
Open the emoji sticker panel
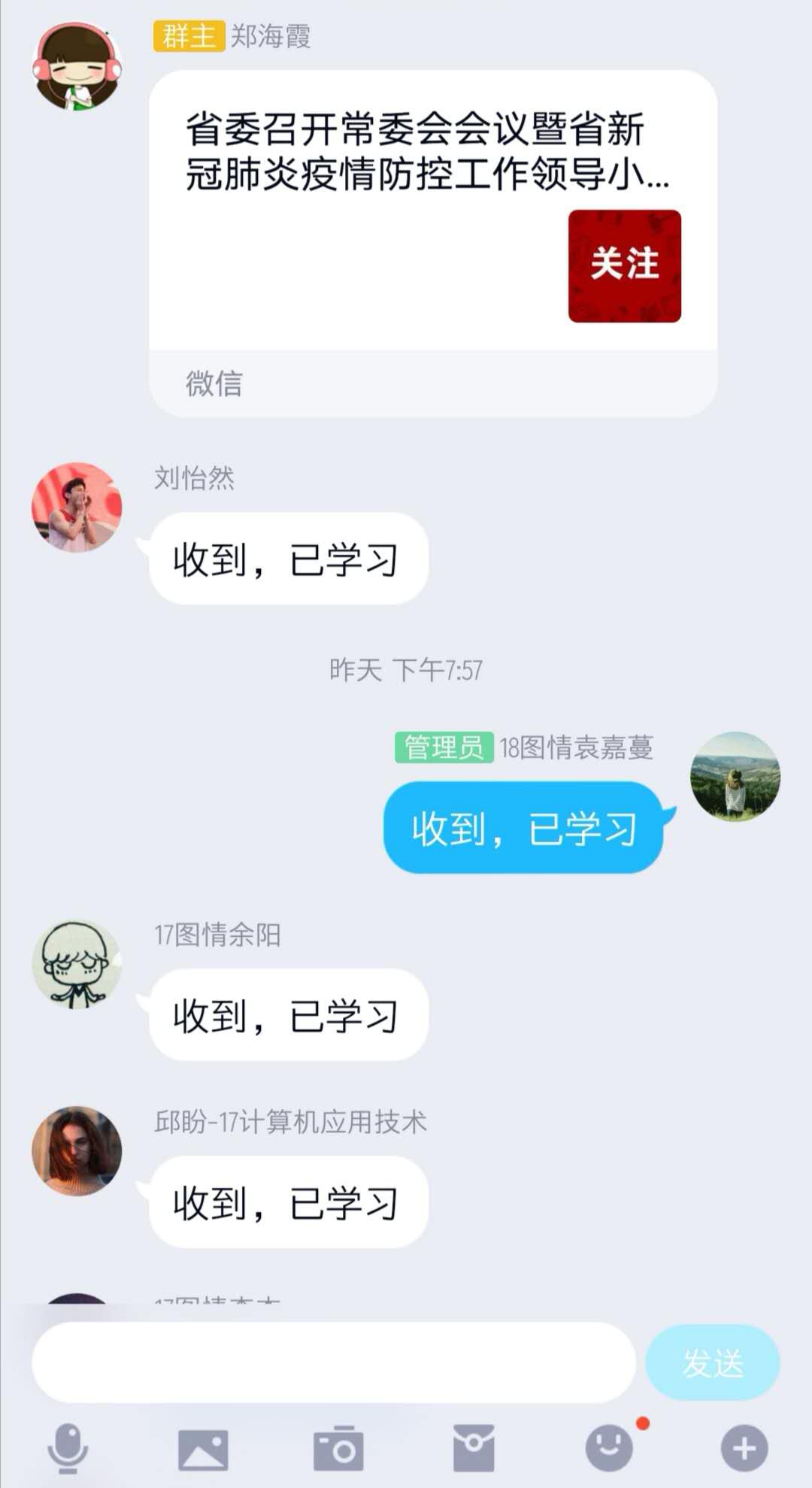tap(609, 1448)
